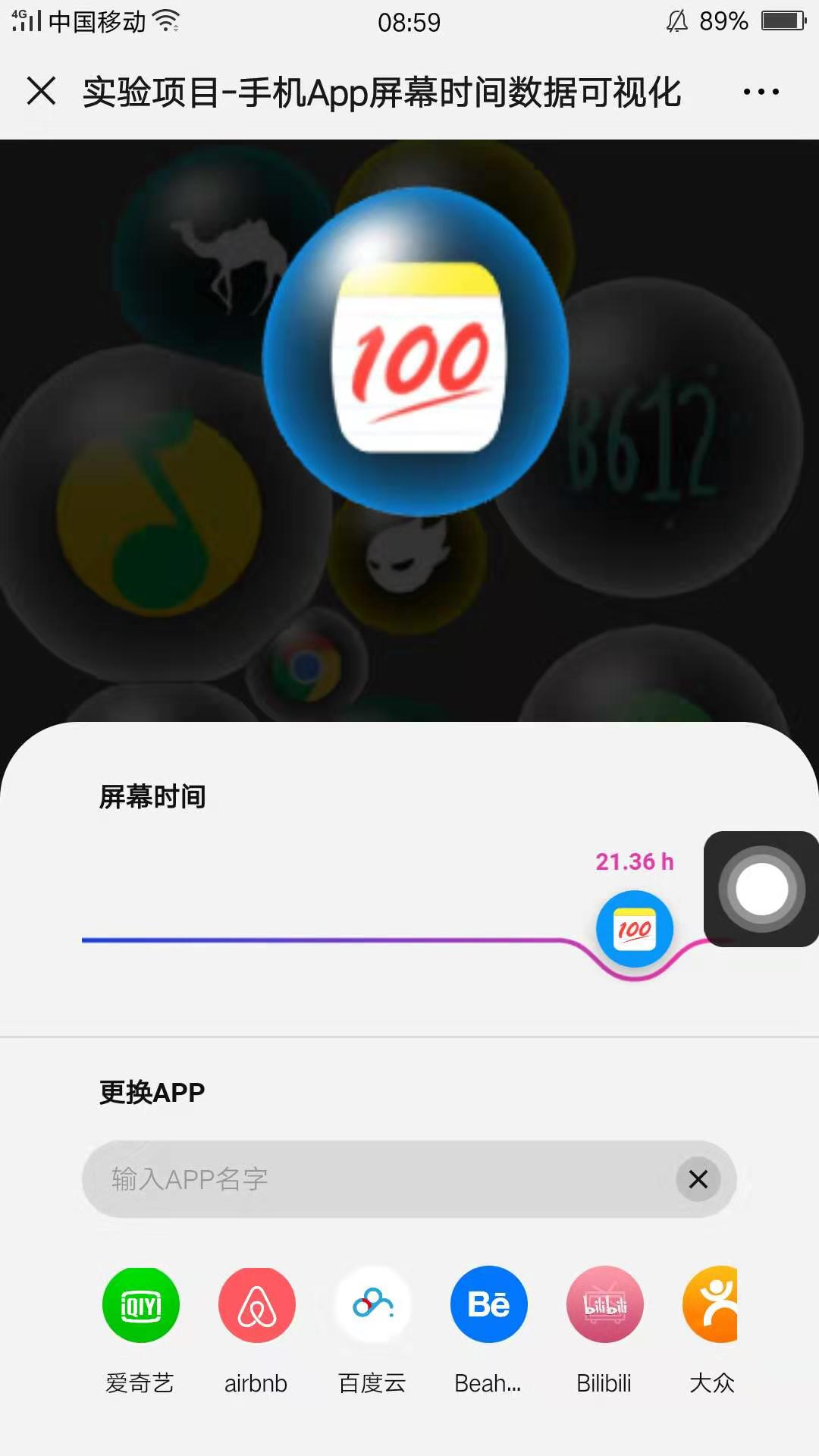
Task: Pick the 百度云 app
Action: 373,1305
